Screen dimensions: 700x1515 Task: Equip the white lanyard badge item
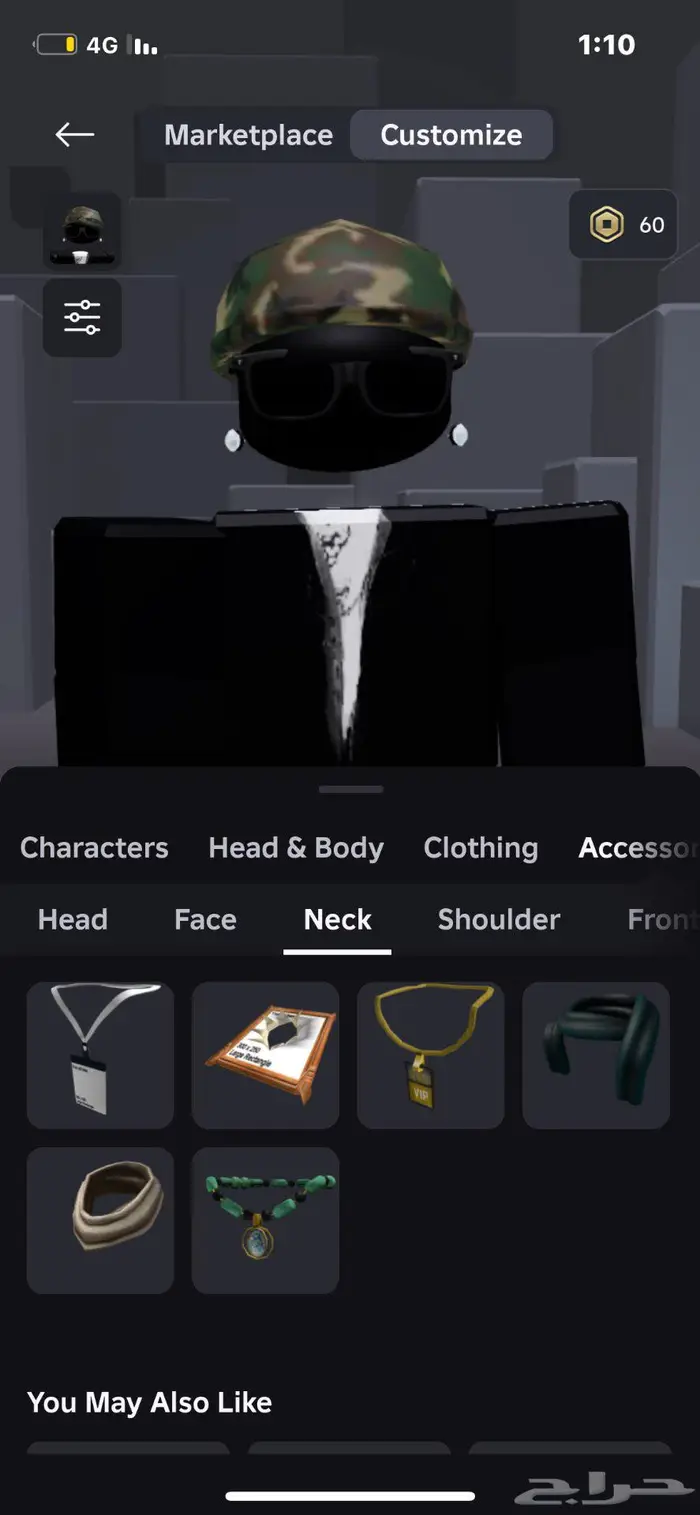(100, 1055)
